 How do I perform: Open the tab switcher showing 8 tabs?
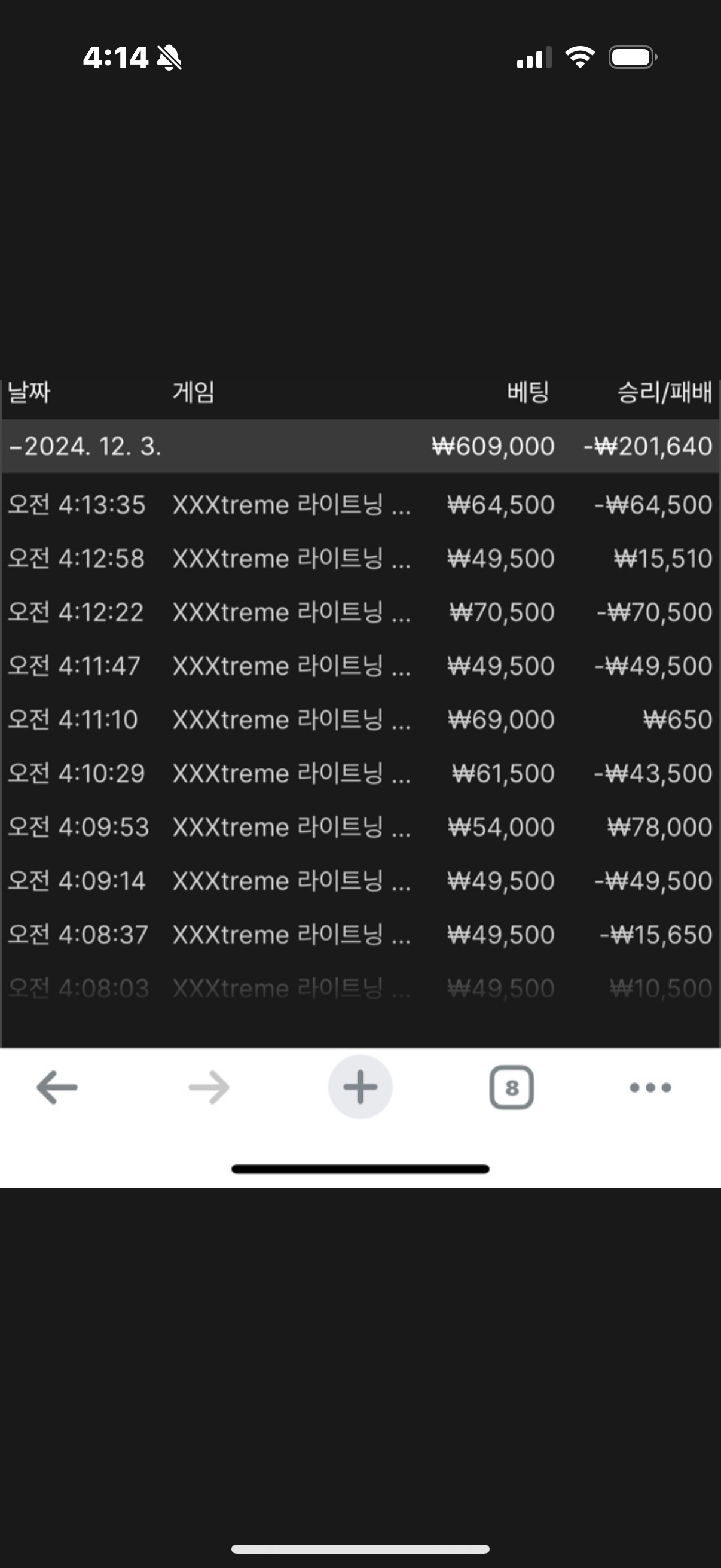(x=512, y=1087)
